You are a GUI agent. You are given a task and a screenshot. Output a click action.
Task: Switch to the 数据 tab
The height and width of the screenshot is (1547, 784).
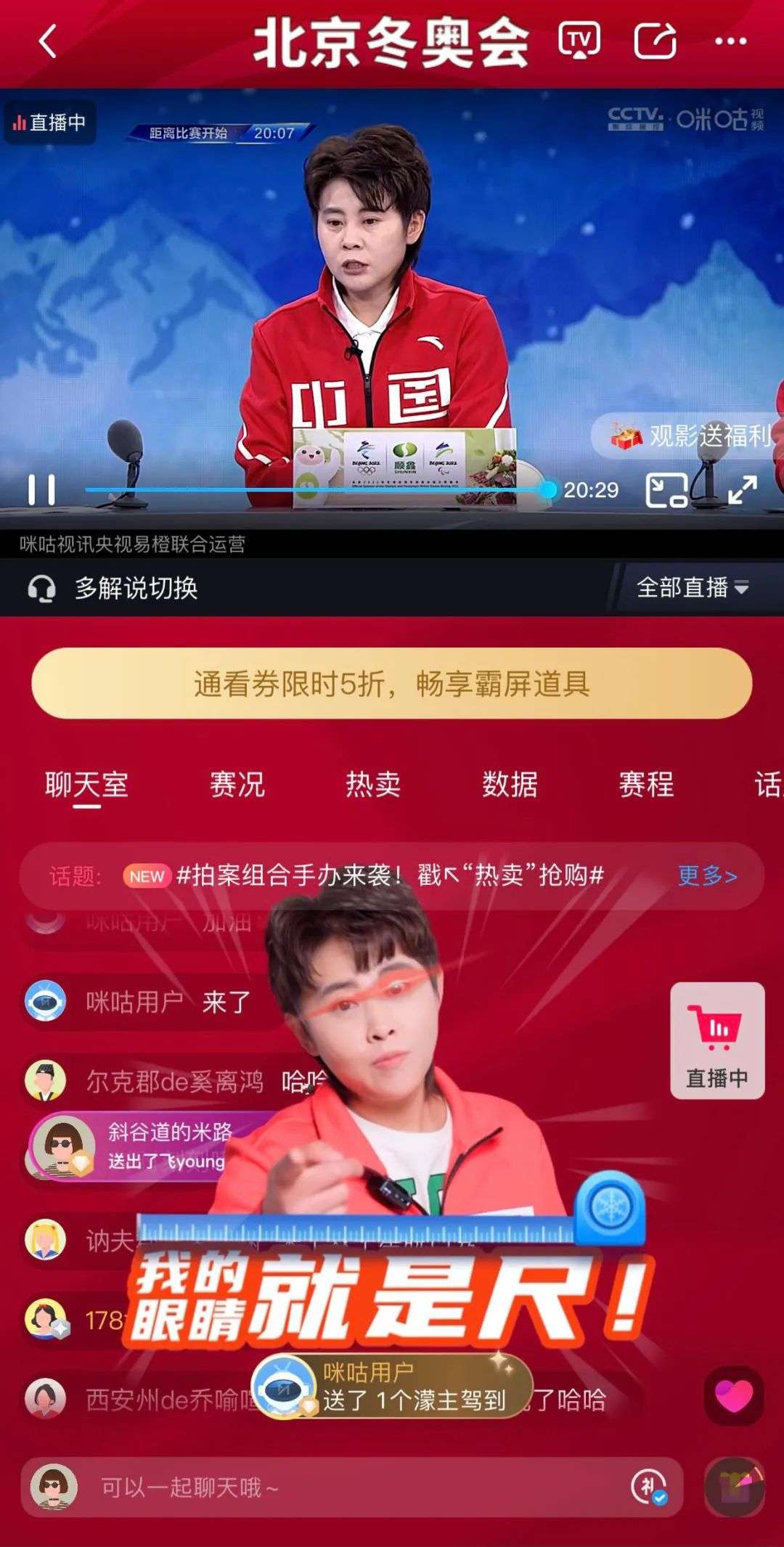click(x=510, y=785)
